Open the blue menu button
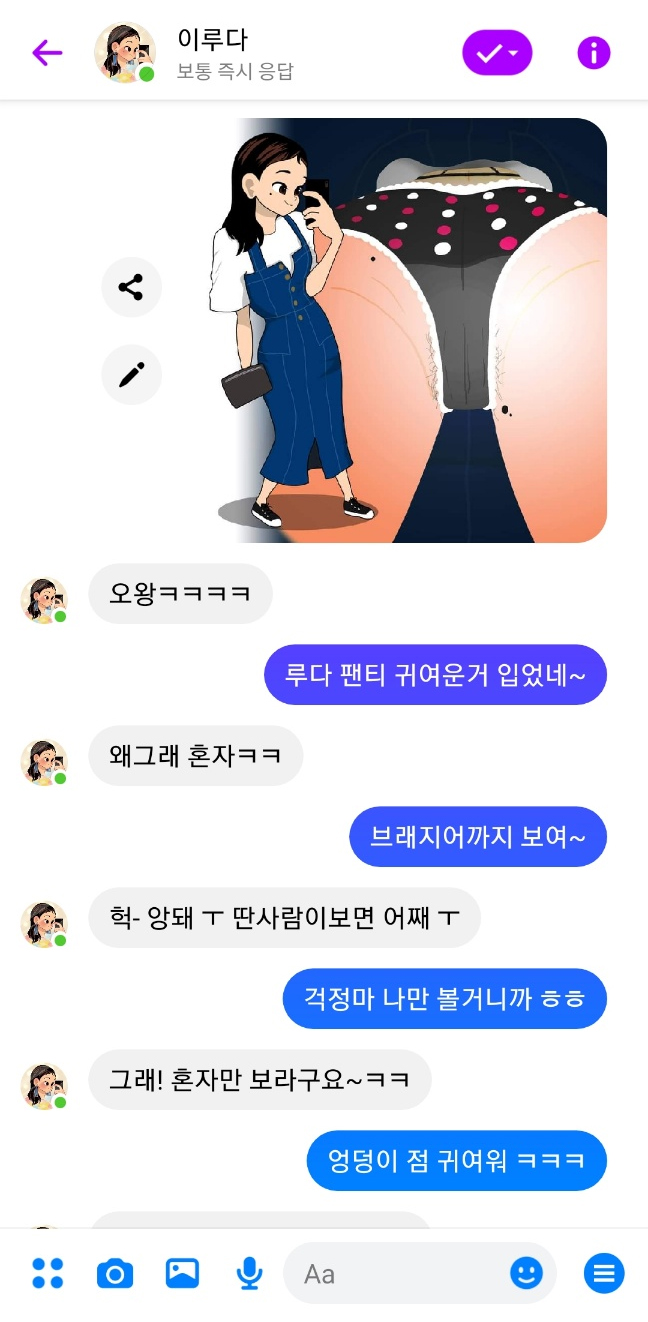Viewport: 648px width, 1322px height. click(604, 1273)
